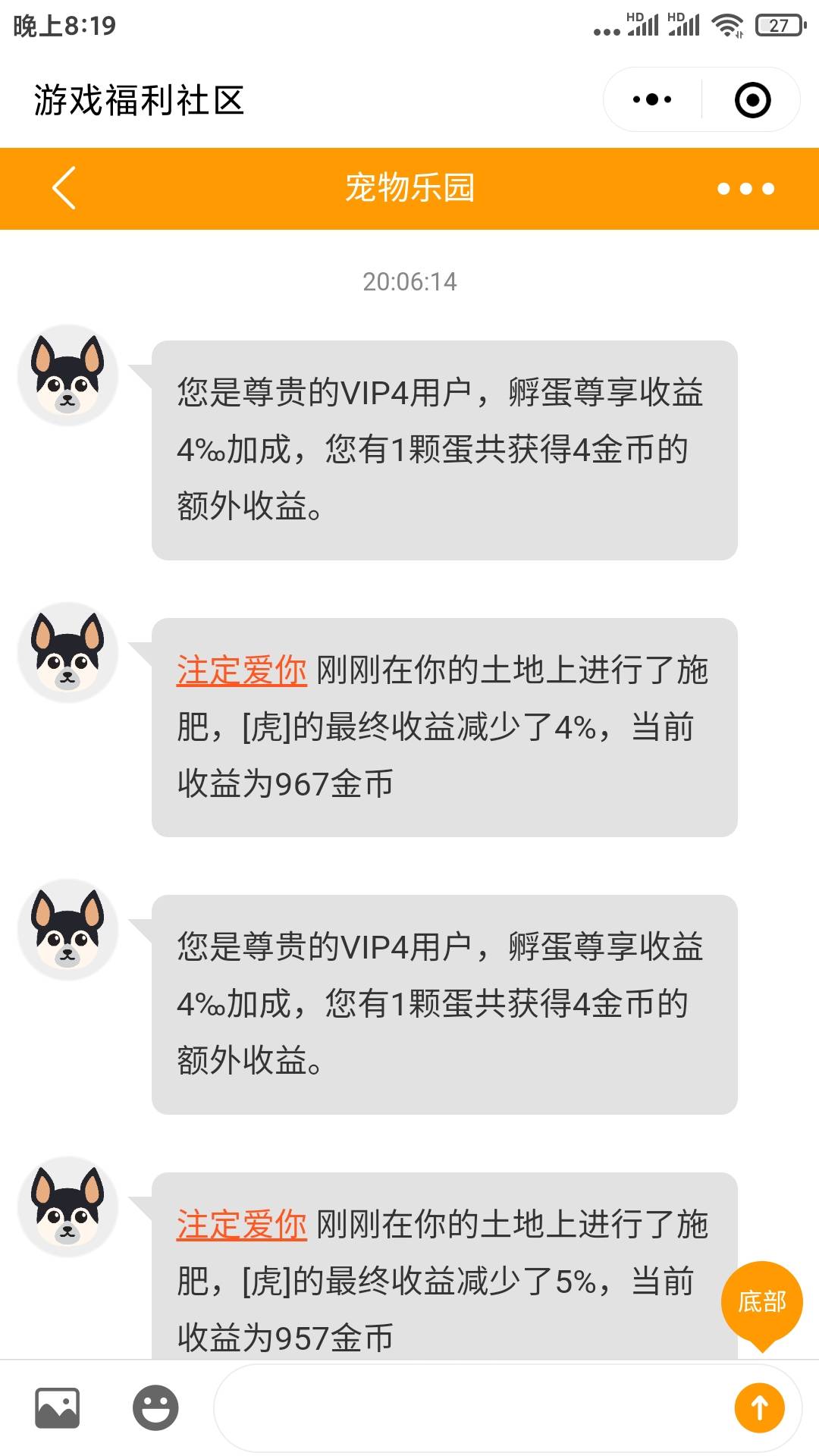
Task: Jump to bottom with 底部 button
Action: coord(761,1301)
